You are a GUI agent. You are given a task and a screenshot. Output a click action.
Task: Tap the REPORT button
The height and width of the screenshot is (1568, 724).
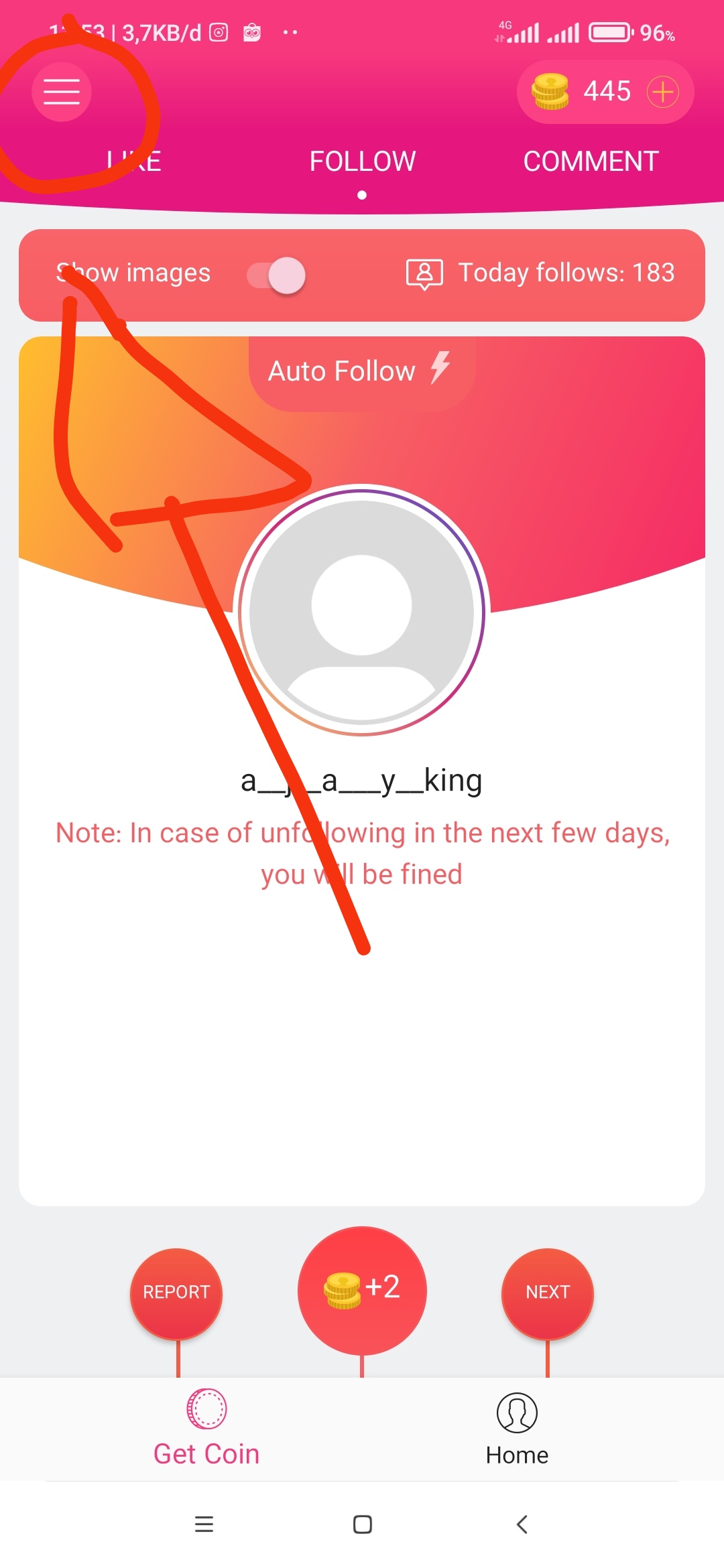tap(176, 1293)
